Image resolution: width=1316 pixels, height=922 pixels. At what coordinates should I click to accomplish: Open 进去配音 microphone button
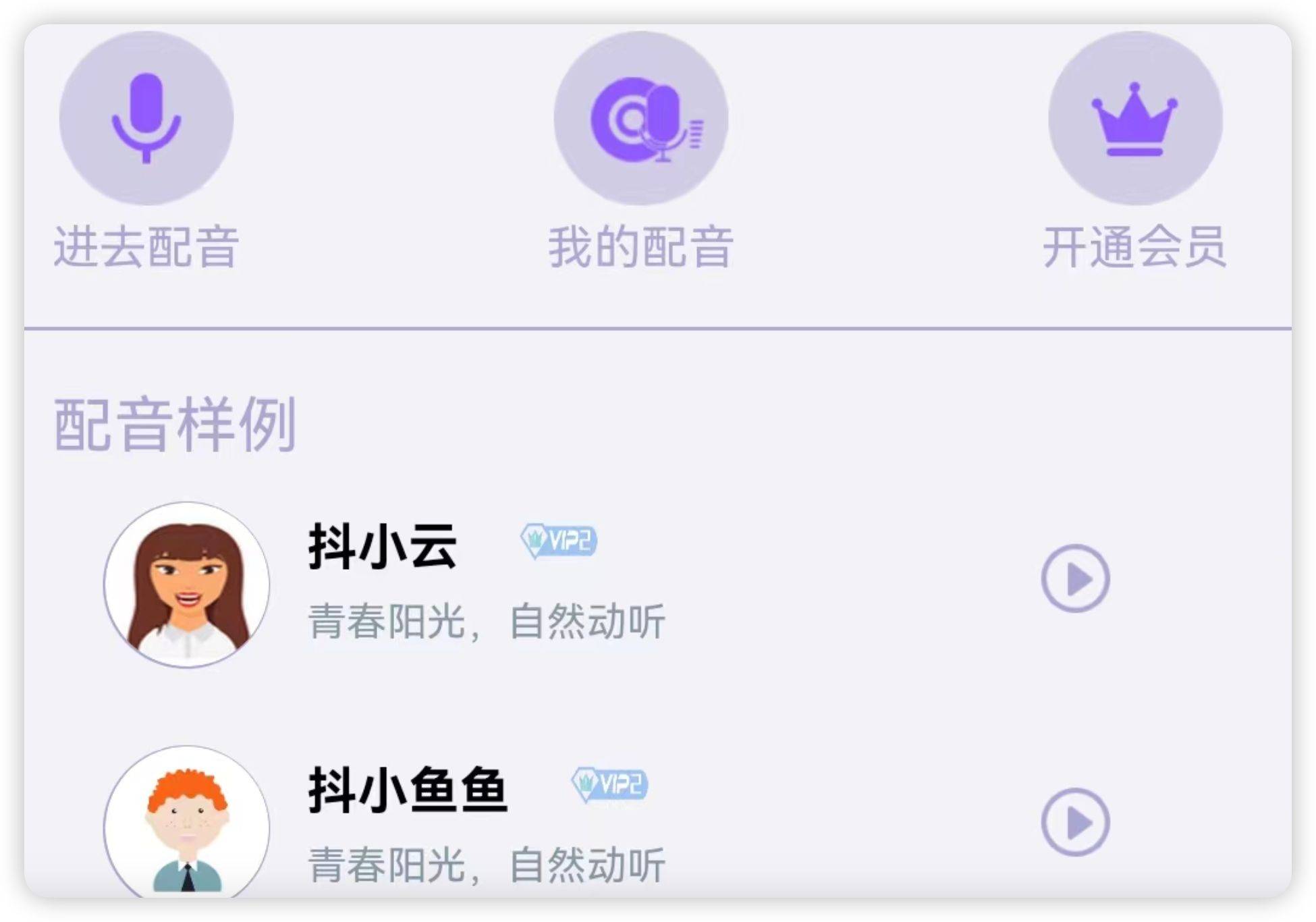point(146,118)
